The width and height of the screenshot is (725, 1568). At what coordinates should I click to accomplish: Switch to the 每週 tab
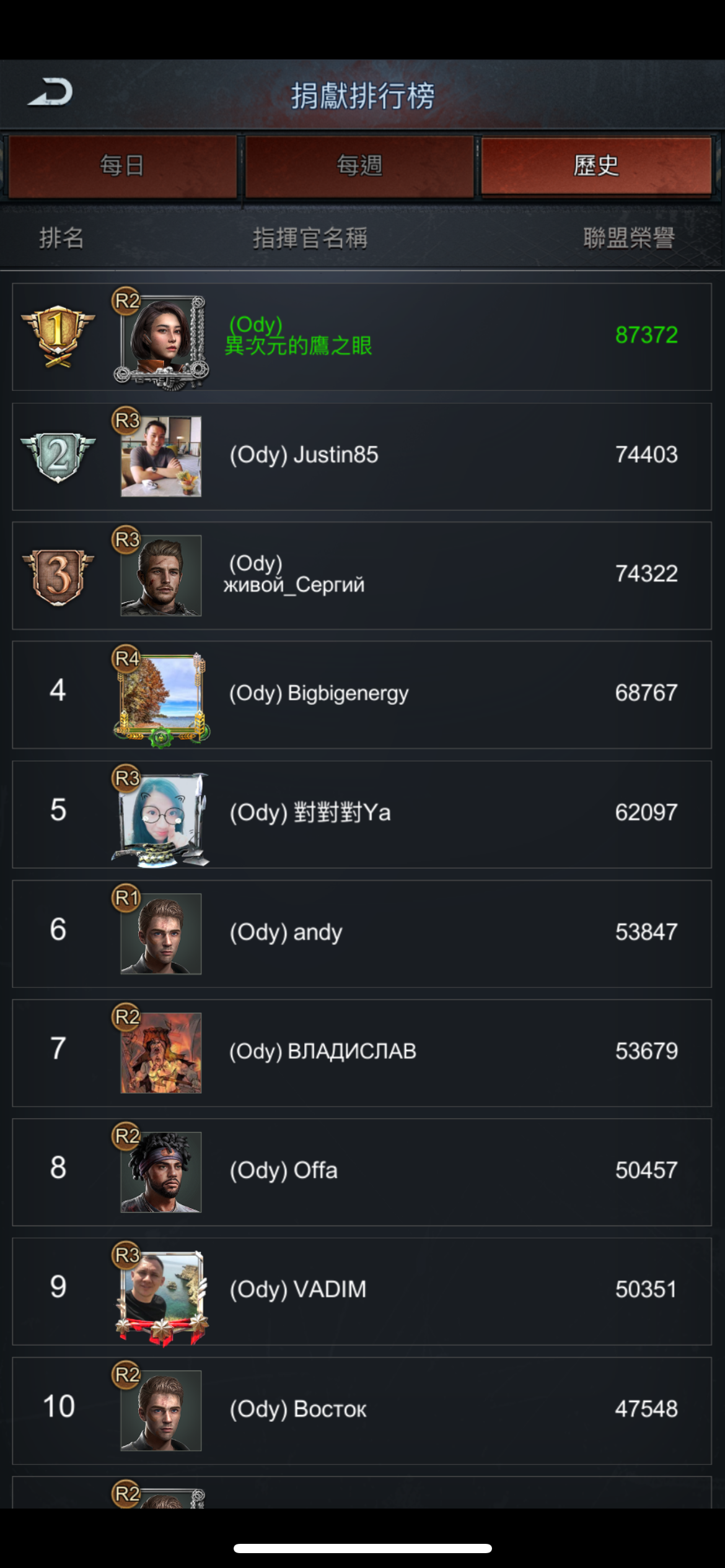point(359,166)
